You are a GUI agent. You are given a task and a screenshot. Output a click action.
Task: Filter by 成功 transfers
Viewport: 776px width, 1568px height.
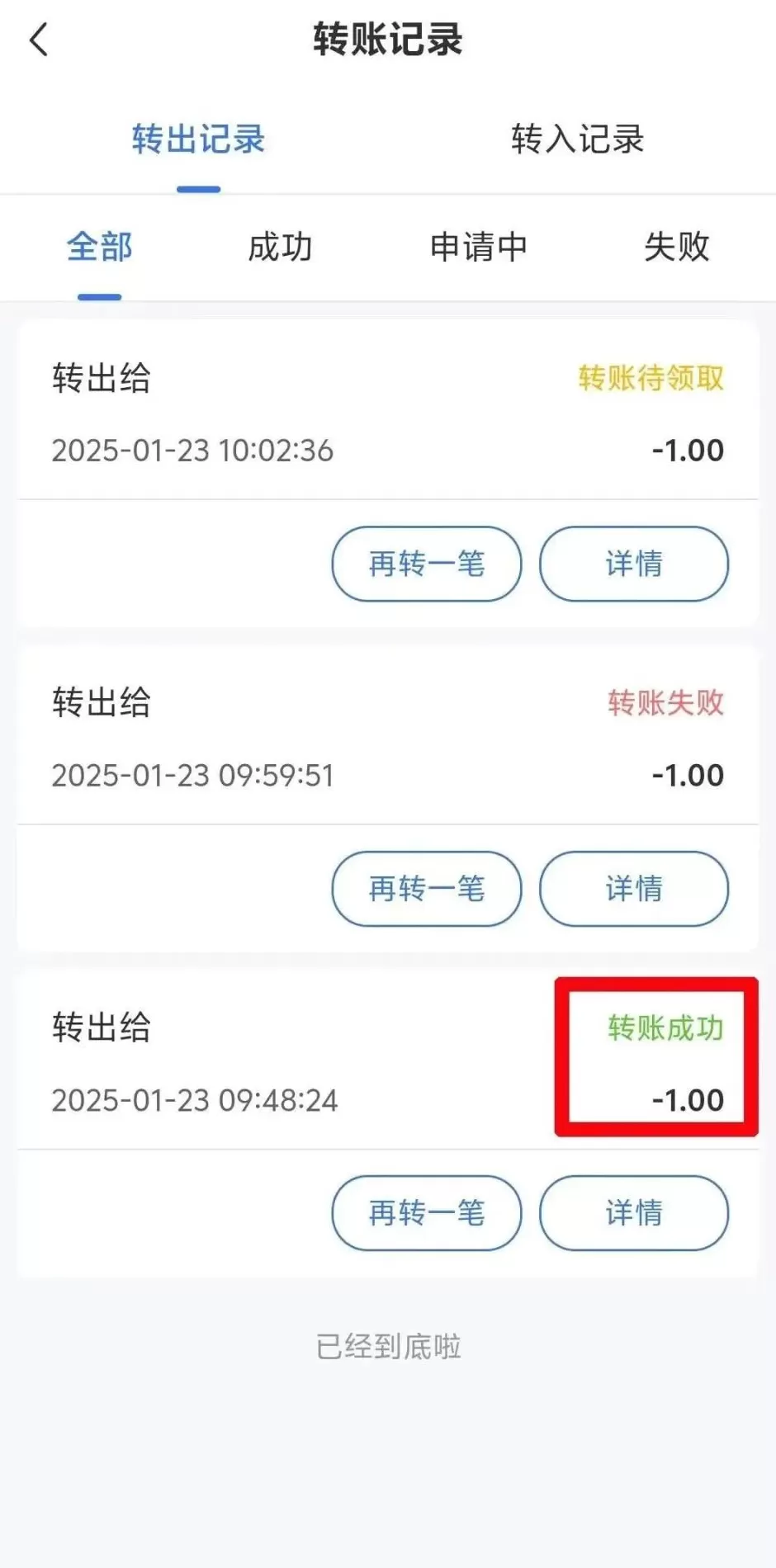pyautogui.click(x=280, y=248)
